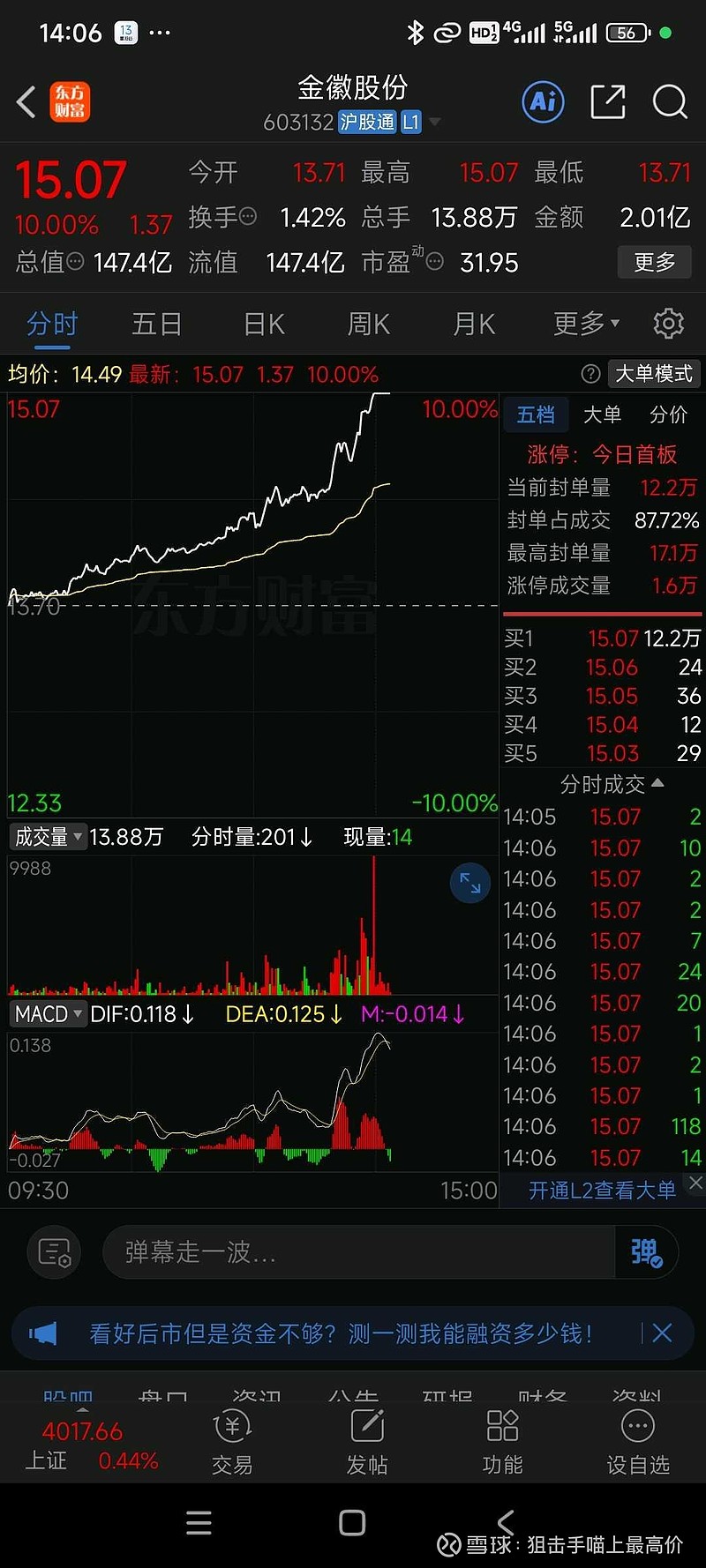706x1568 pixels.
Task: Open 开通L2查看大单 link
Action: pos(603,1189)
